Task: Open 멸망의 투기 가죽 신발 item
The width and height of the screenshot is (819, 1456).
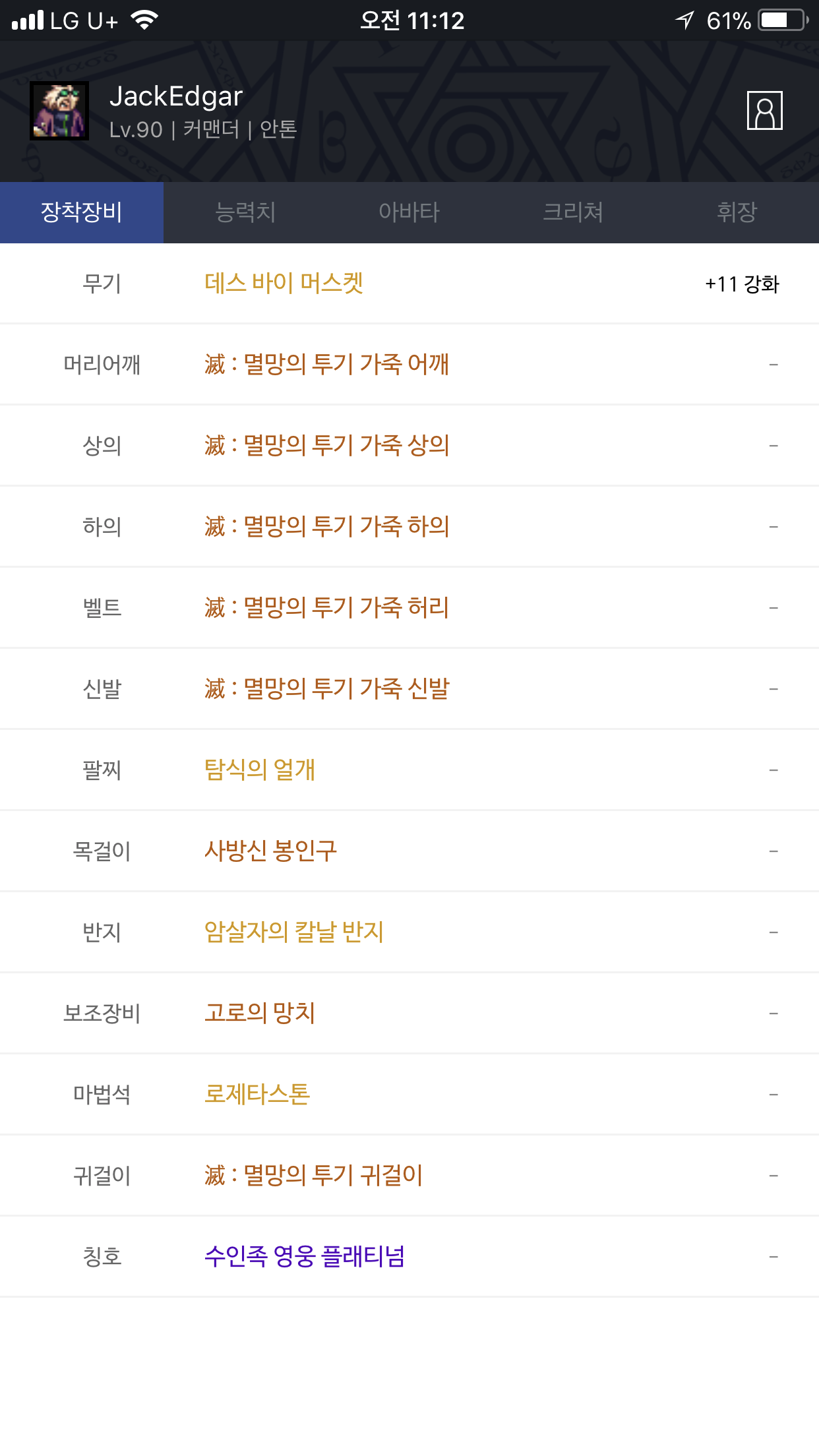Action: 326,689
